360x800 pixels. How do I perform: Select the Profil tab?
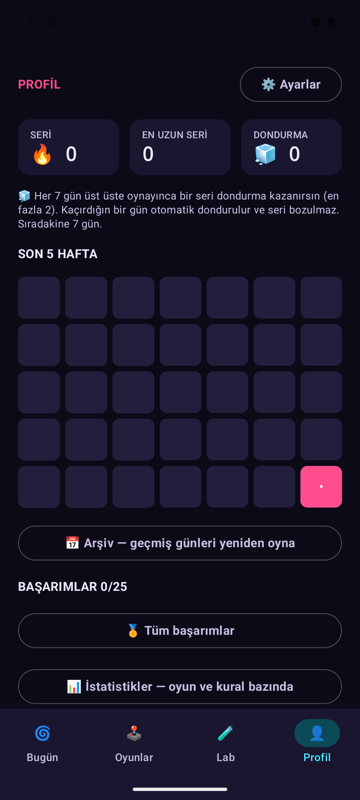[317, 742]
